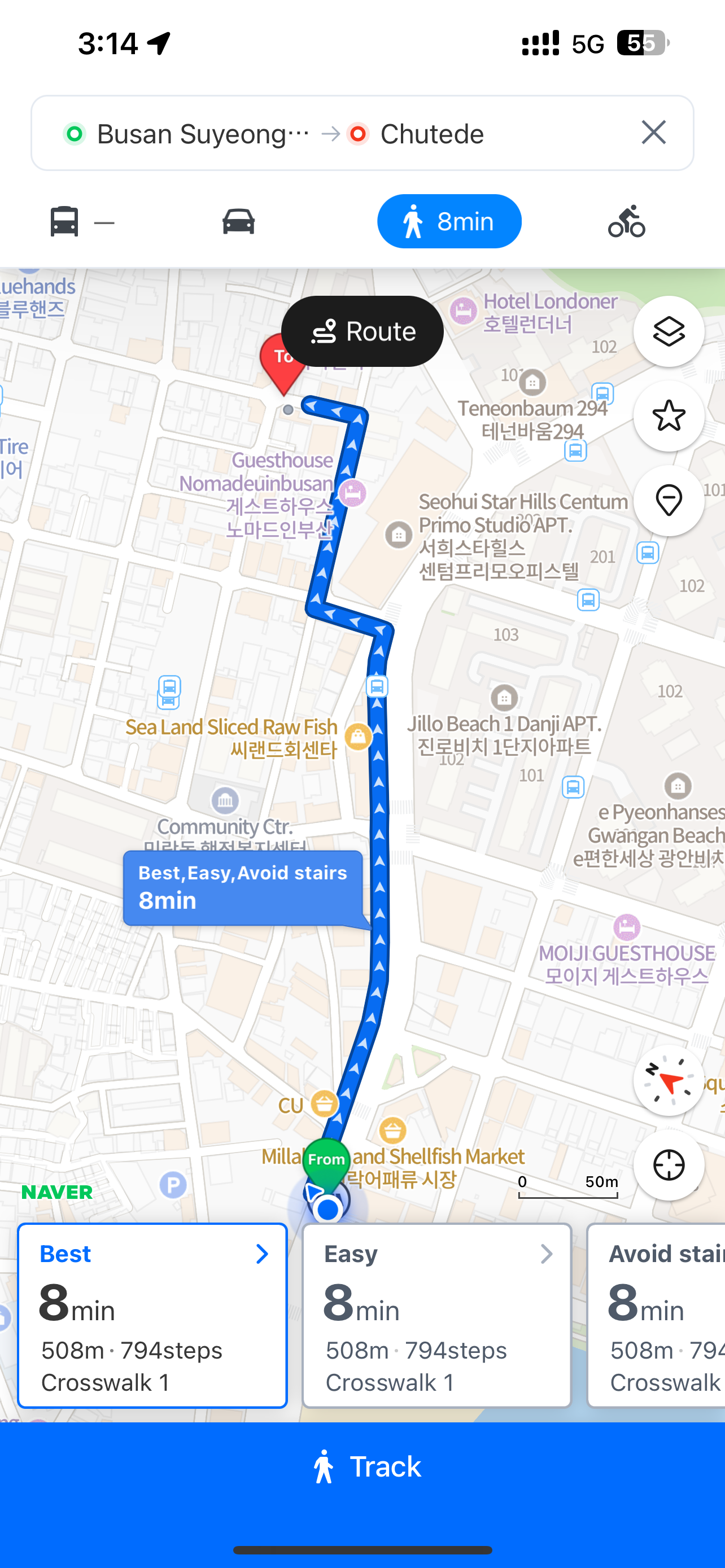The width and height of the screenshot is (725, 1568).
Task: Switch to driving directions
Action: pos(238,222)
